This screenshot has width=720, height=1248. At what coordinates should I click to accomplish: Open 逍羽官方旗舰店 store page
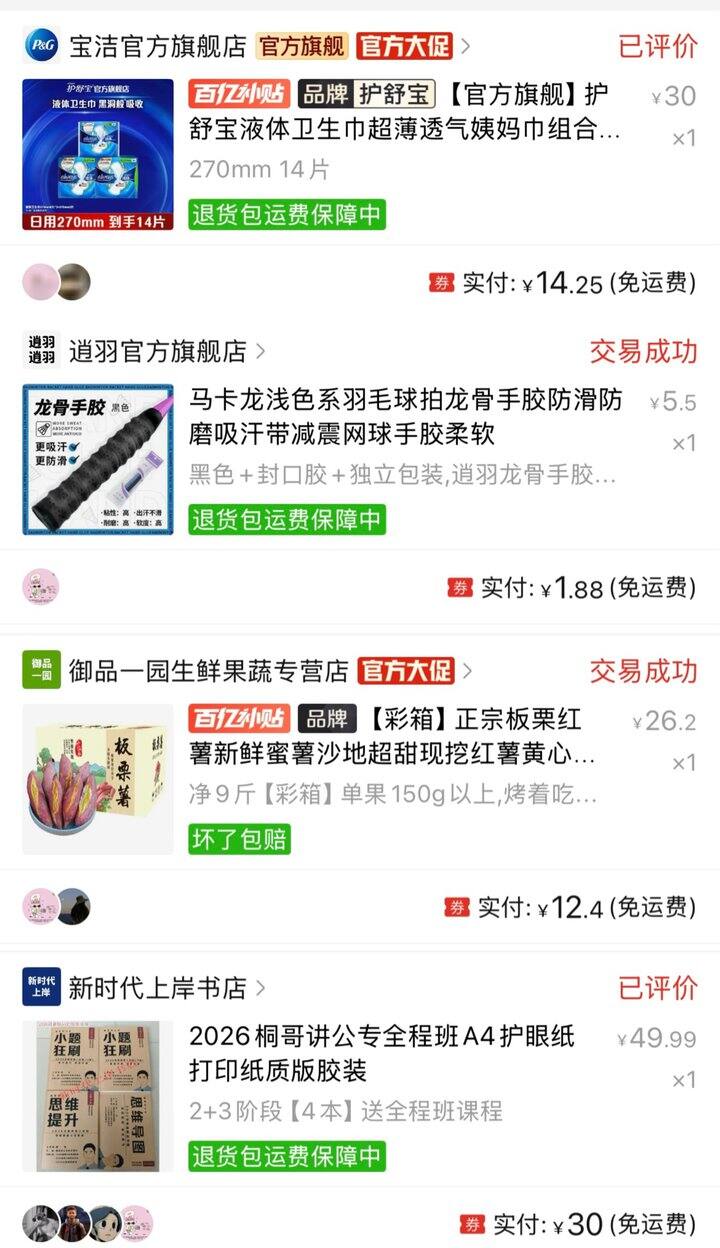click(157, 351)
